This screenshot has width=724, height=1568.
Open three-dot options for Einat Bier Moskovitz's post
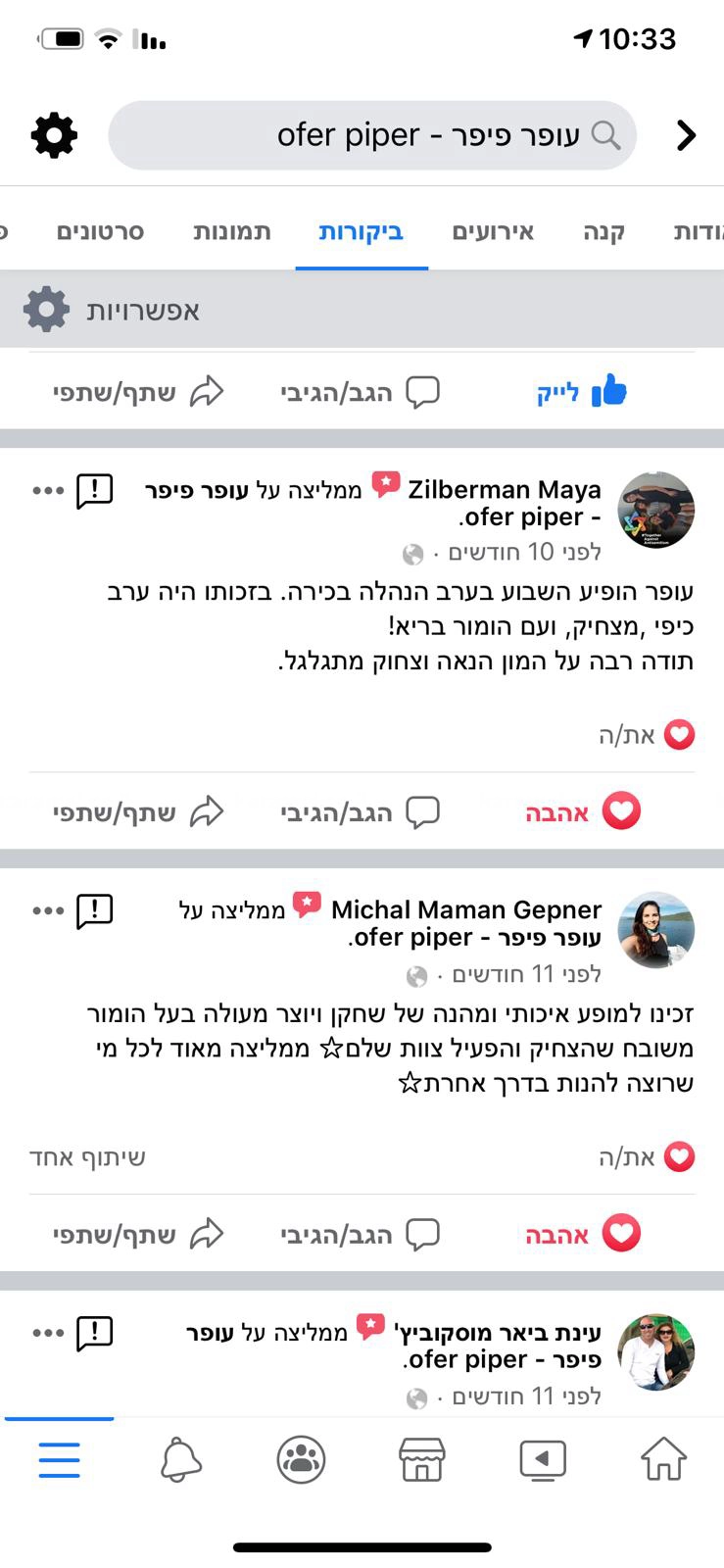47,1331
